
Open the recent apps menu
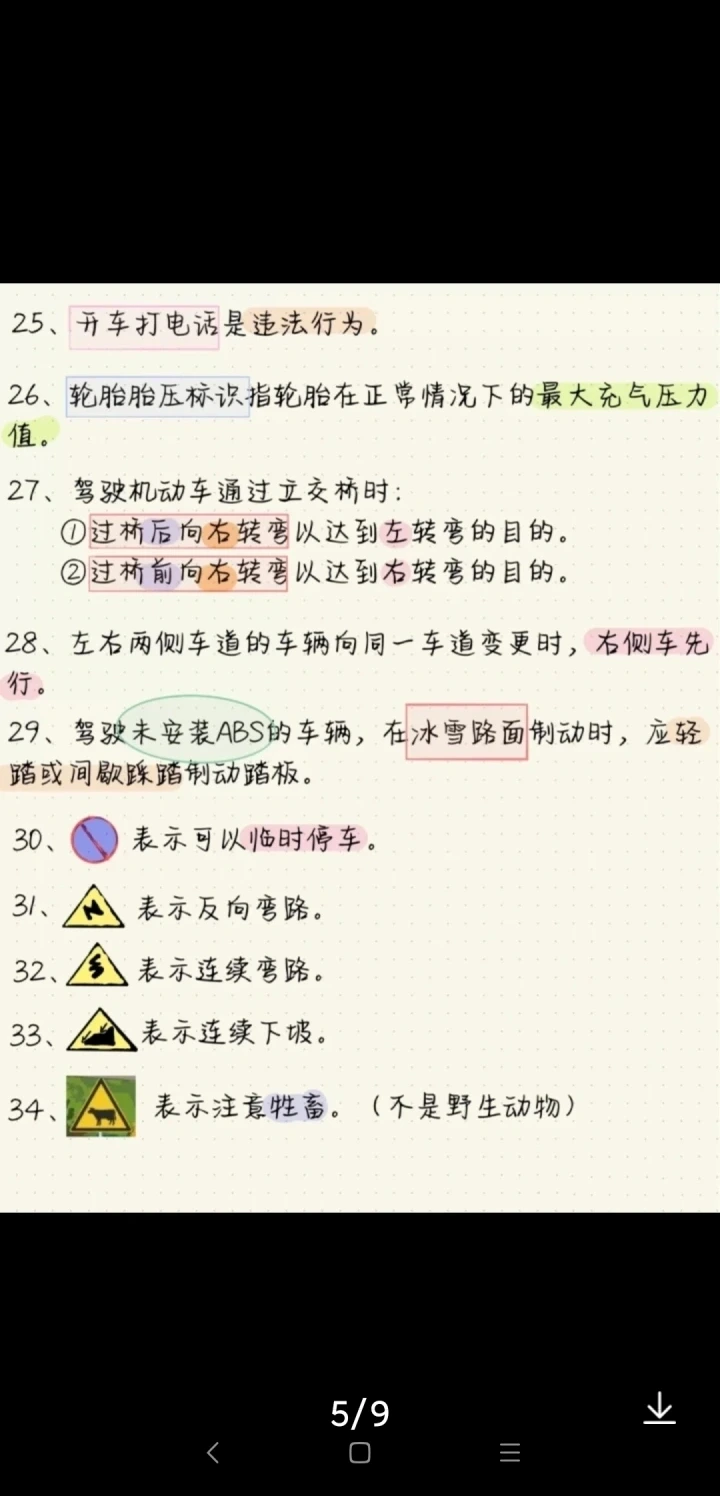[x=509, y=1453]
